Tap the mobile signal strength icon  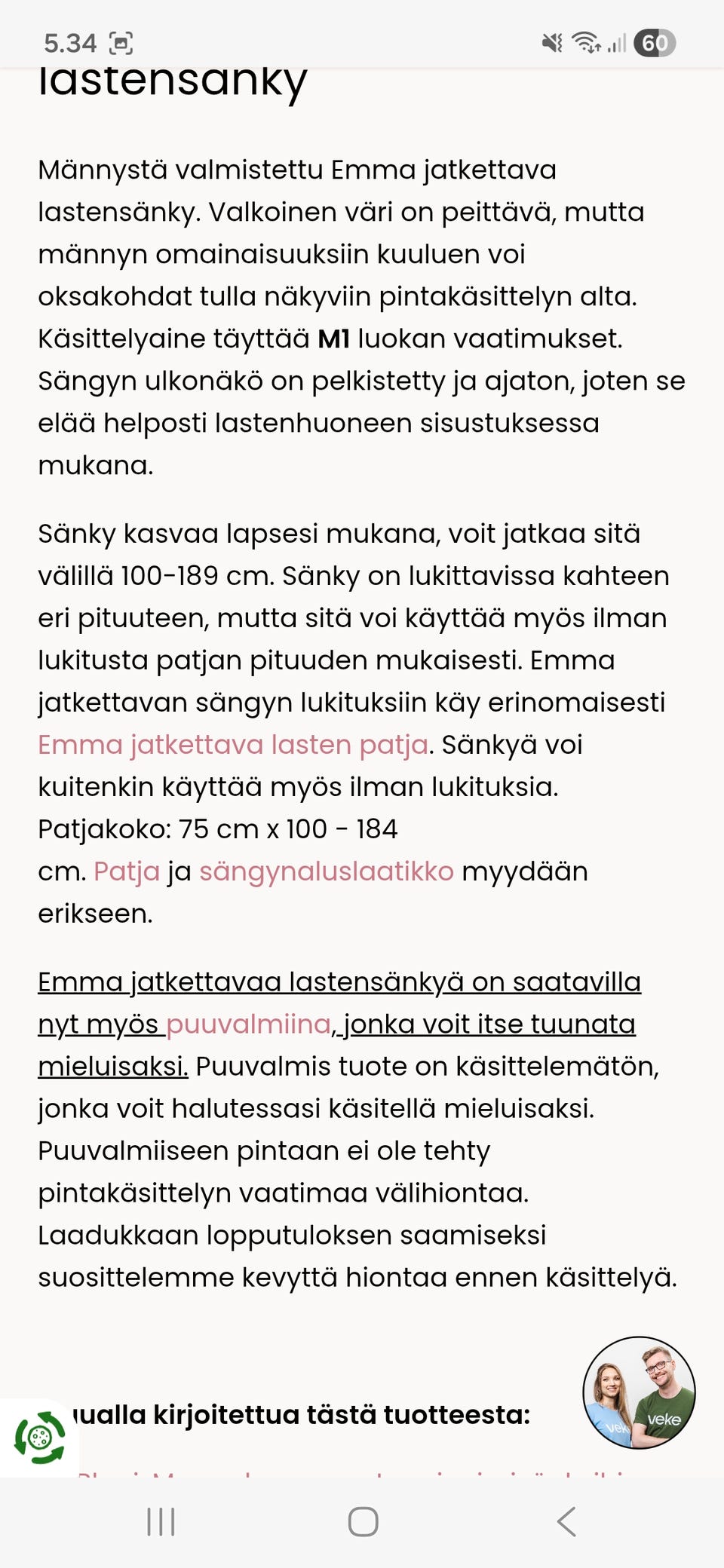pyautogui.click(x=616, y=45)
